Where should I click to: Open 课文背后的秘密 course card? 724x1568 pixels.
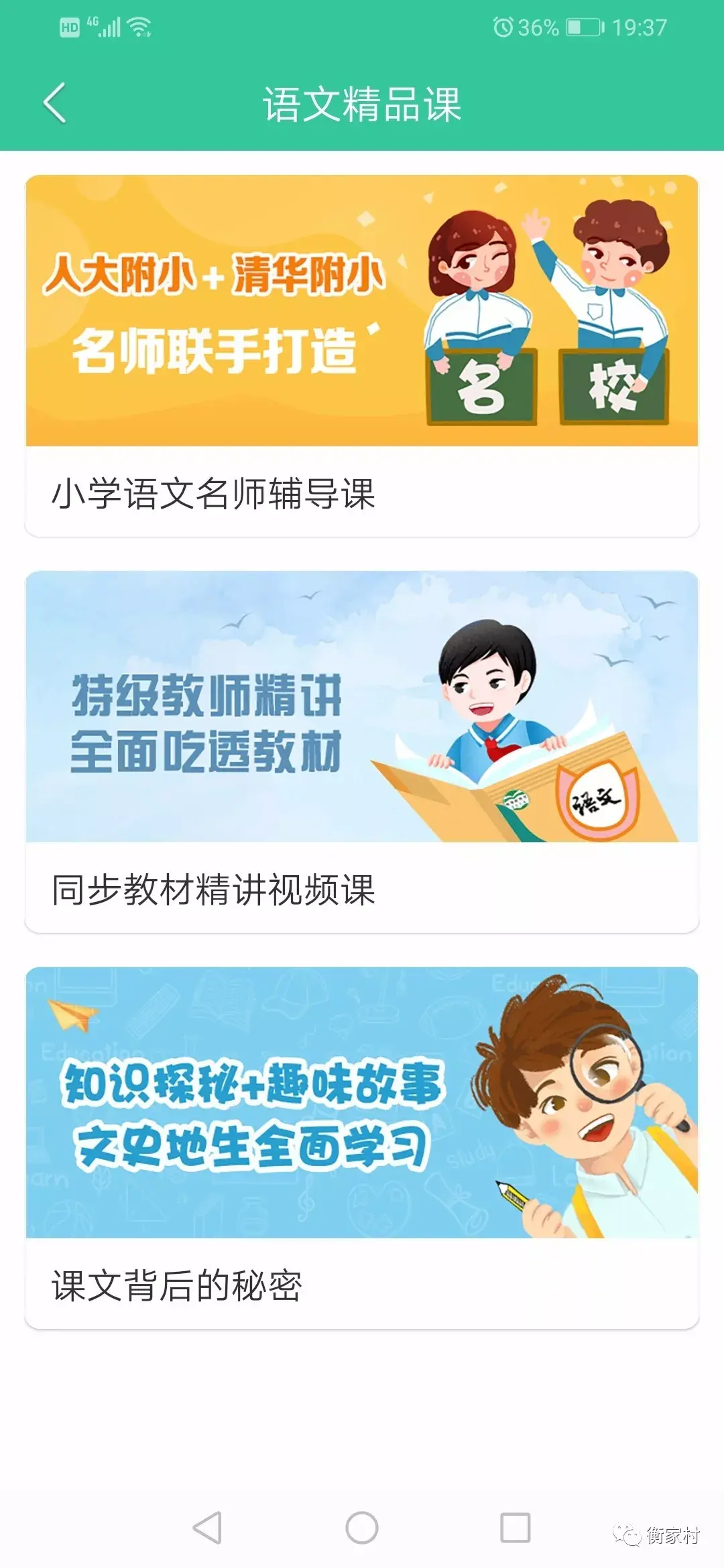362,1146
